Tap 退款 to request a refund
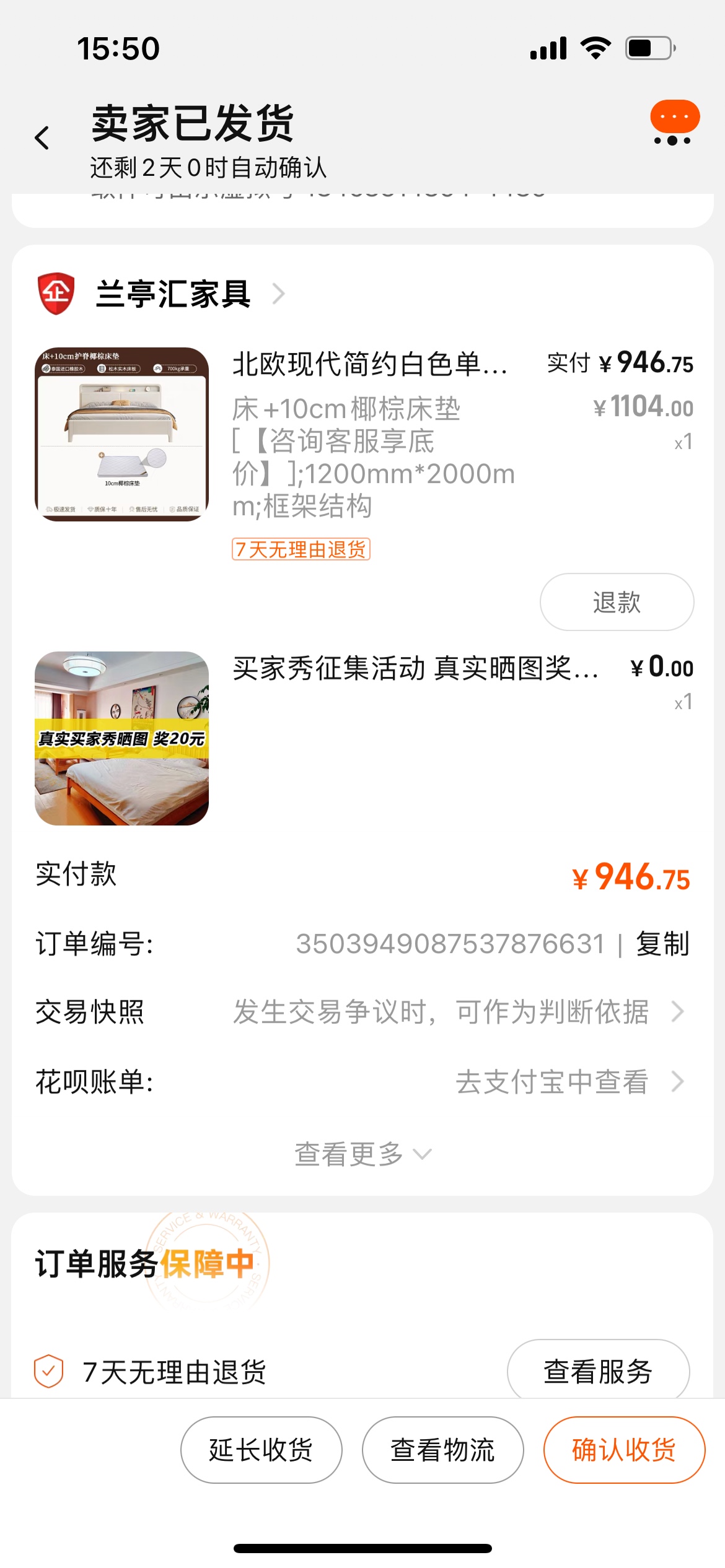This screenshot has height=1568, width=725. pyautogui.click(x=617, y=602)
